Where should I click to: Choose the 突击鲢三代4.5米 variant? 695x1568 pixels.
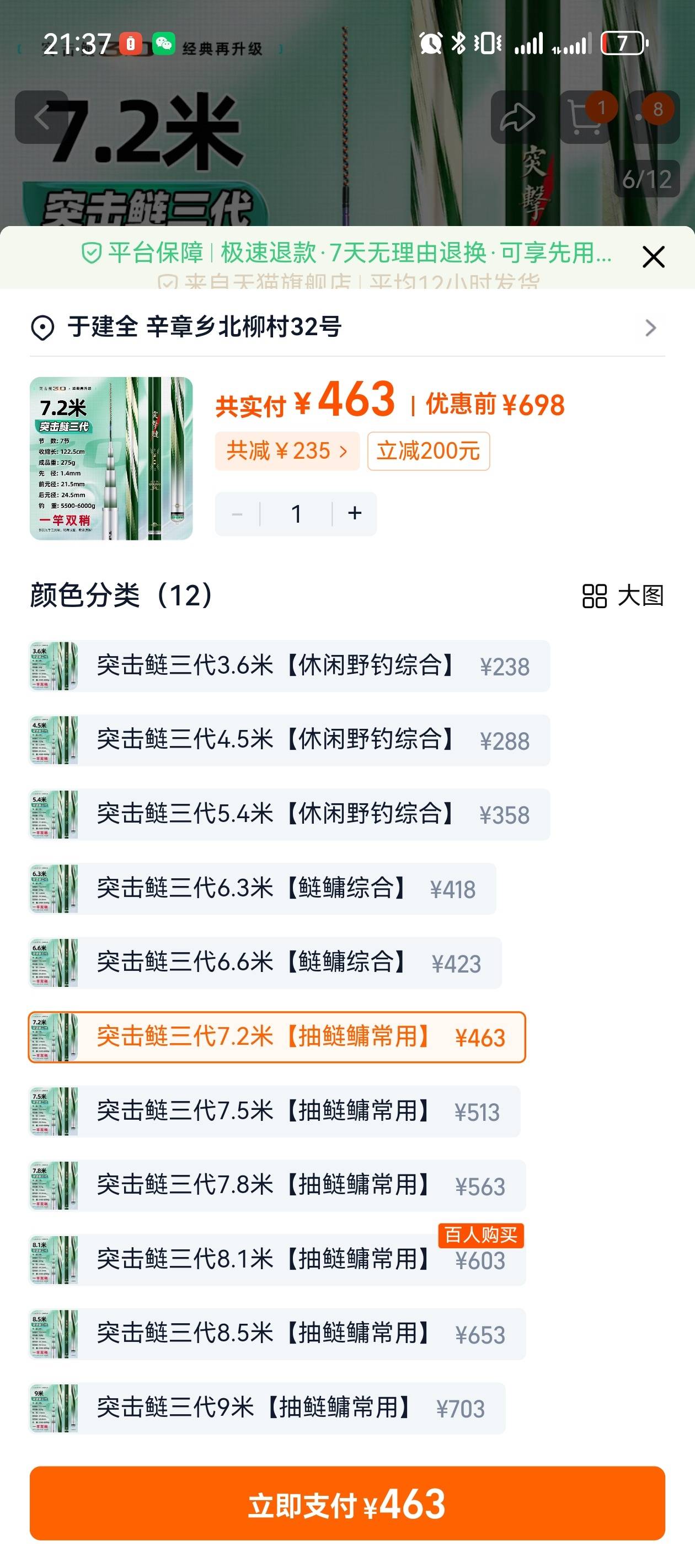(290, 740)
